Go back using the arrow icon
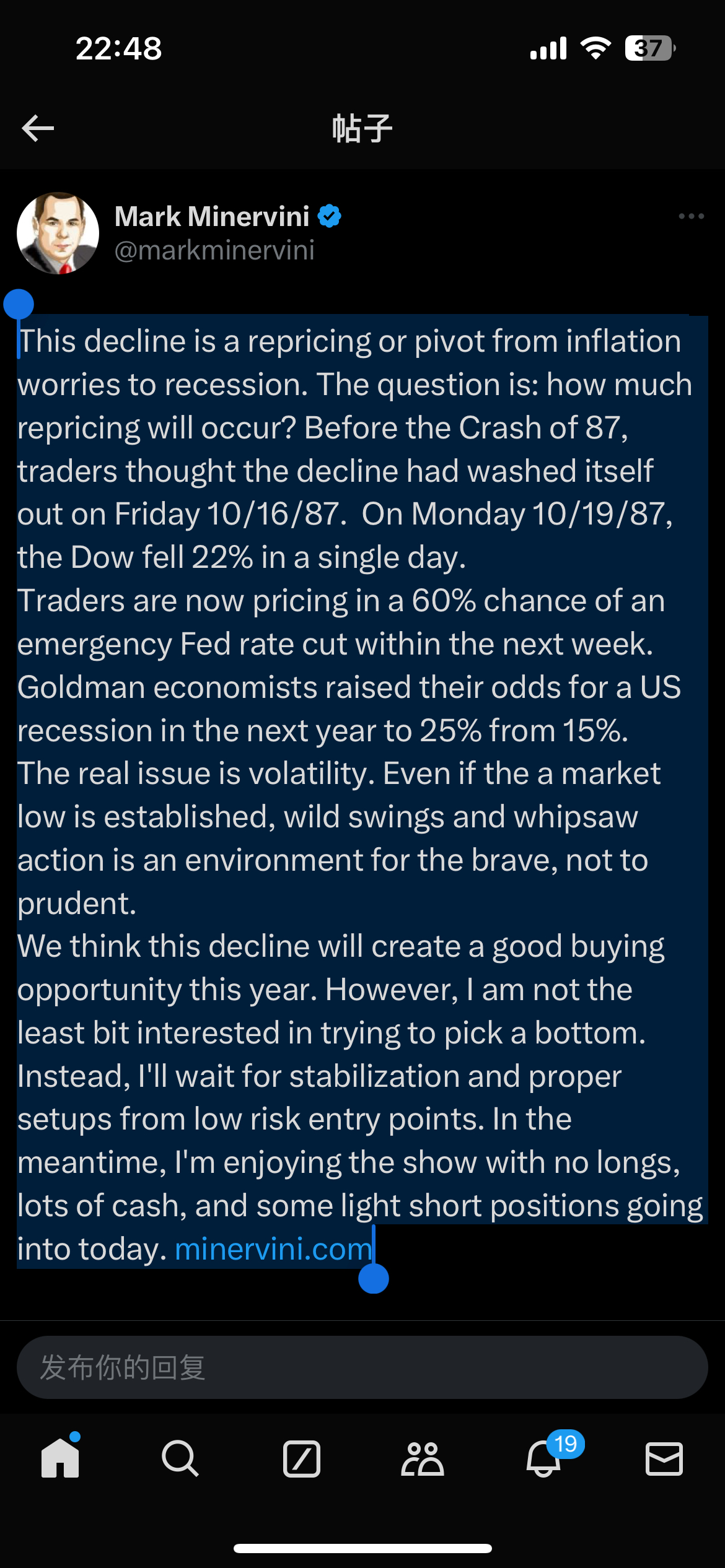 click(38, 128)
